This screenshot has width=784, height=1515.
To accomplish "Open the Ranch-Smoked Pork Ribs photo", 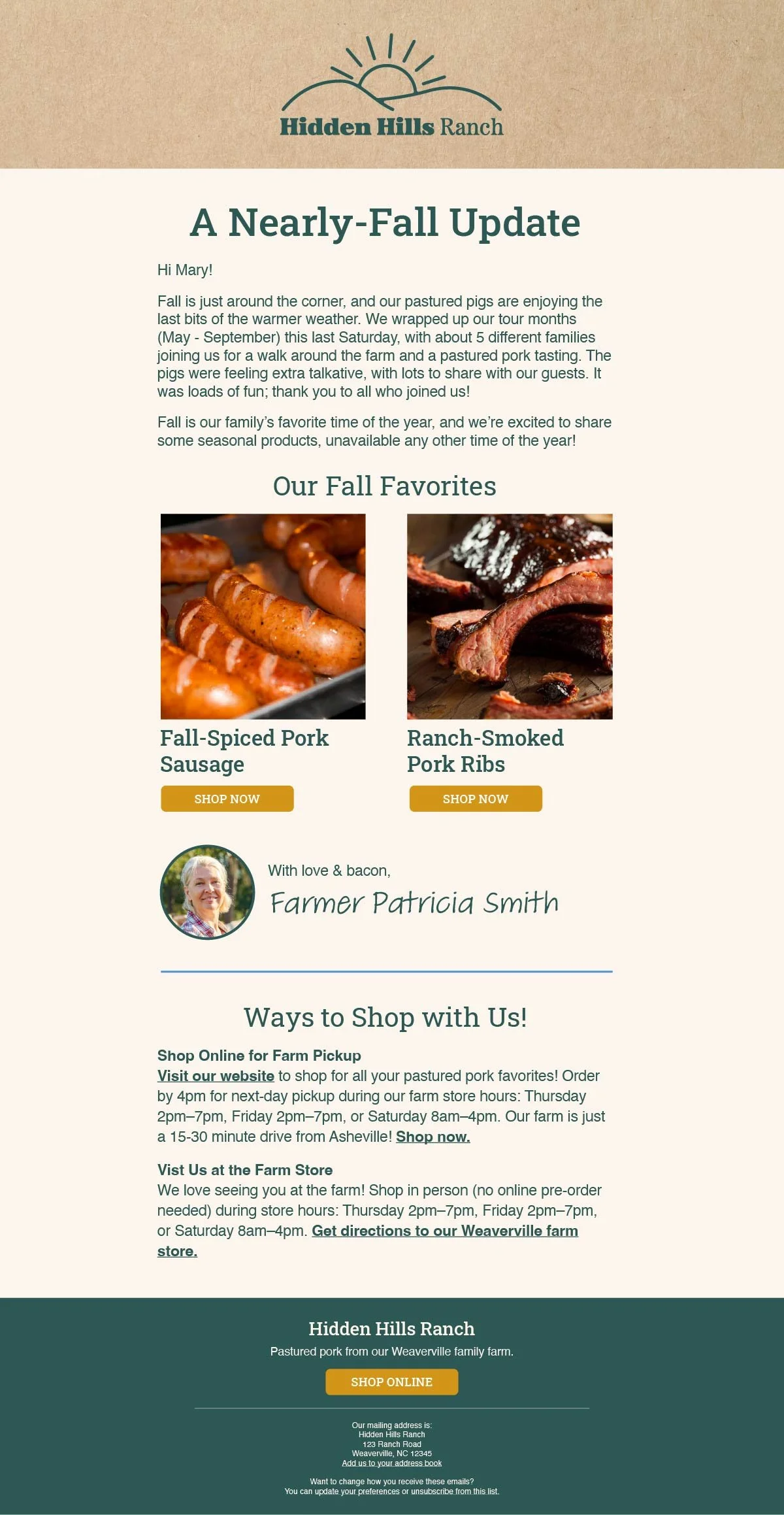I will point(510,616).
